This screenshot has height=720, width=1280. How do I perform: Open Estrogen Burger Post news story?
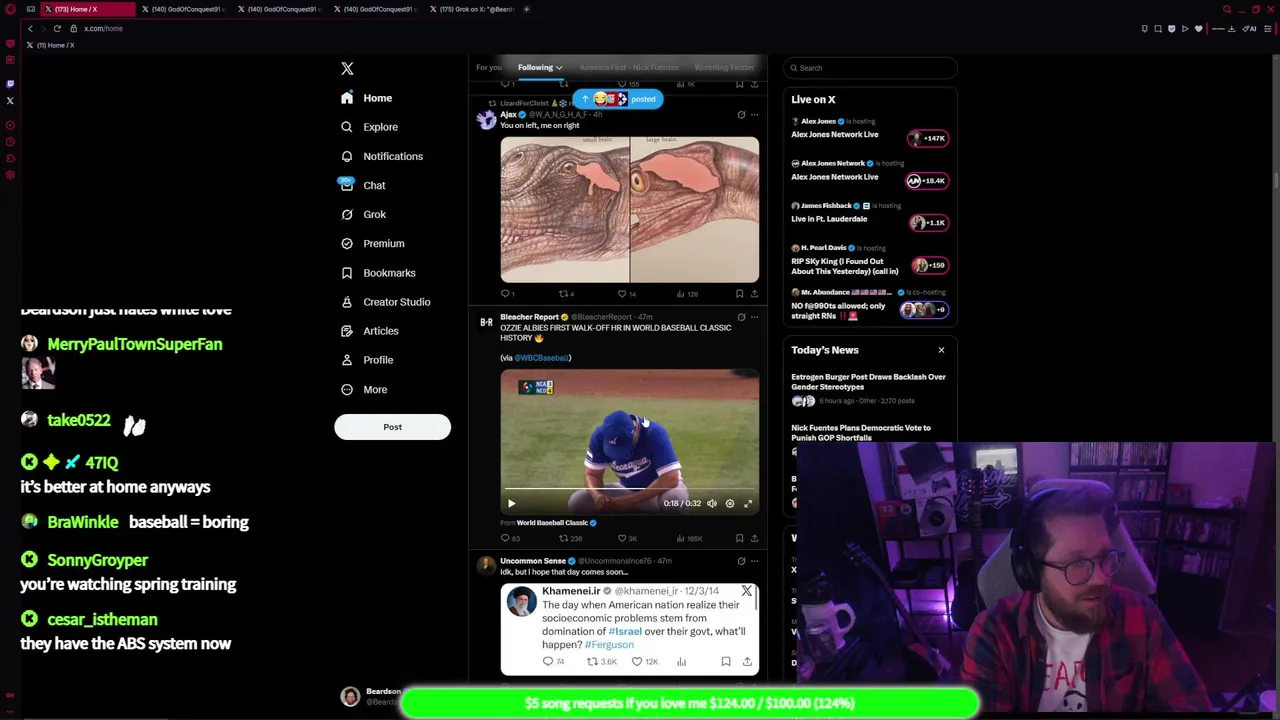868,382
